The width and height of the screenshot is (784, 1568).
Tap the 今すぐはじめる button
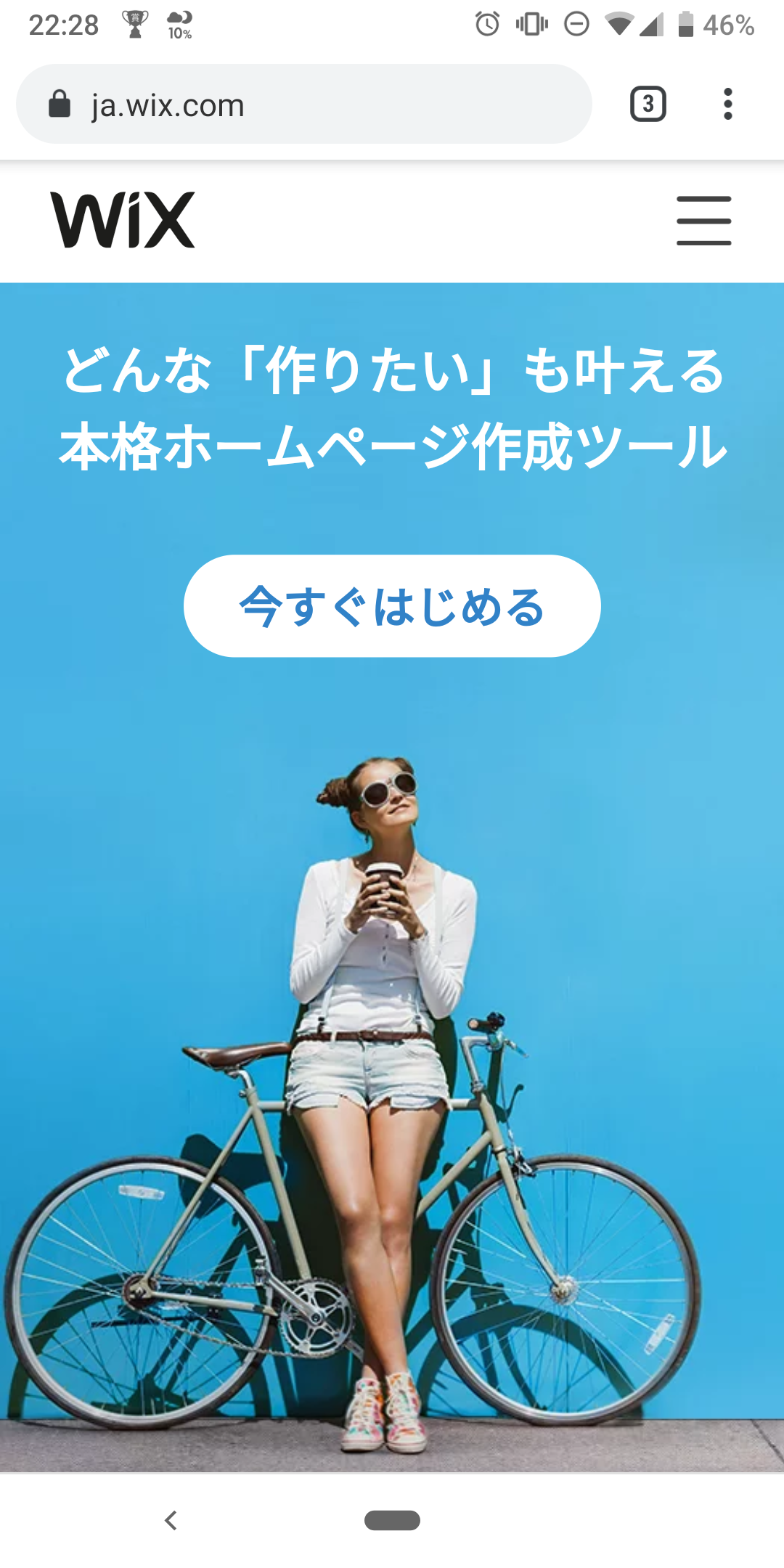[392, 606]
